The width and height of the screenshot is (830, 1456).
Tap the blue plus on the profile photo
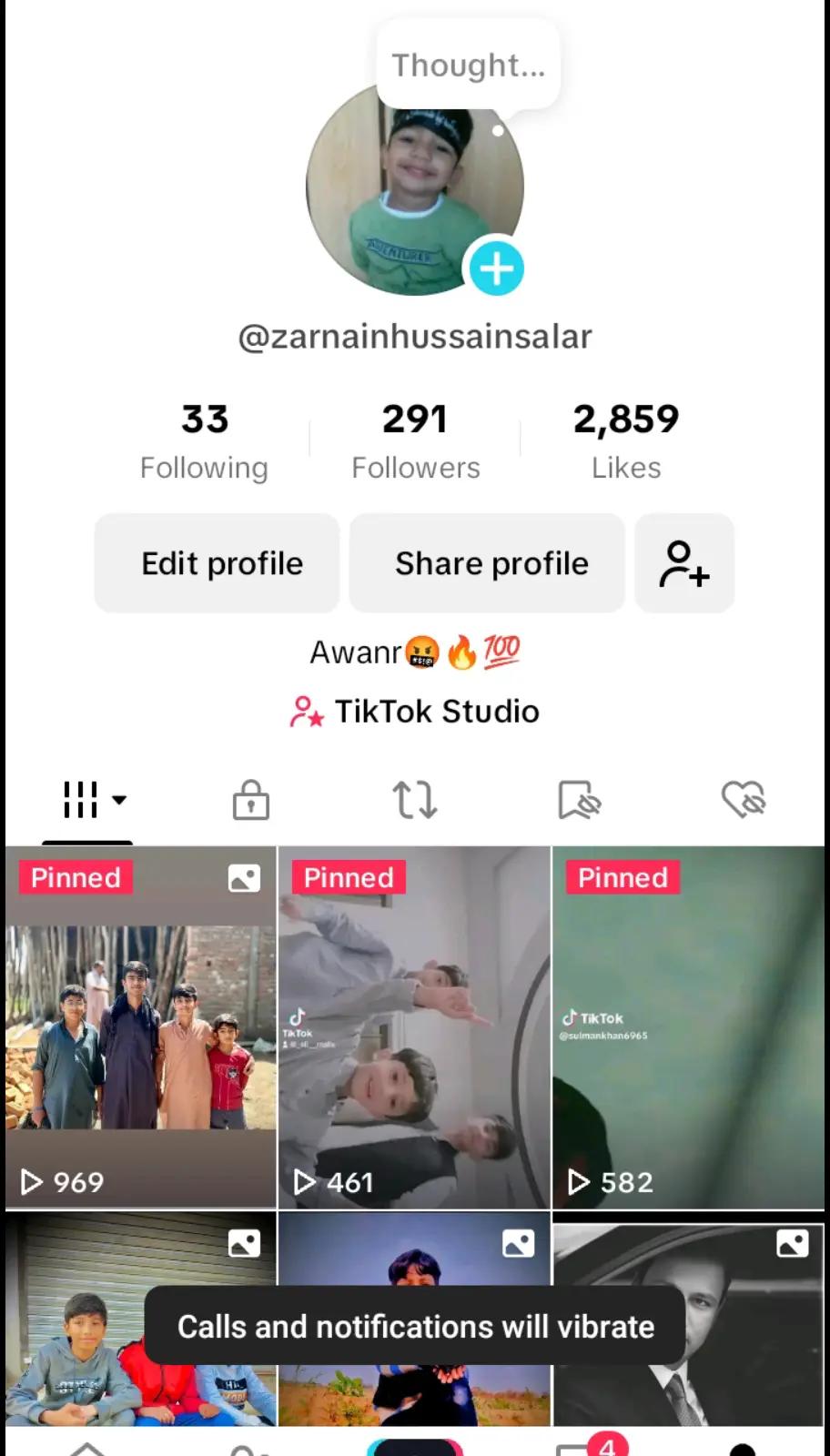point(496,268)
